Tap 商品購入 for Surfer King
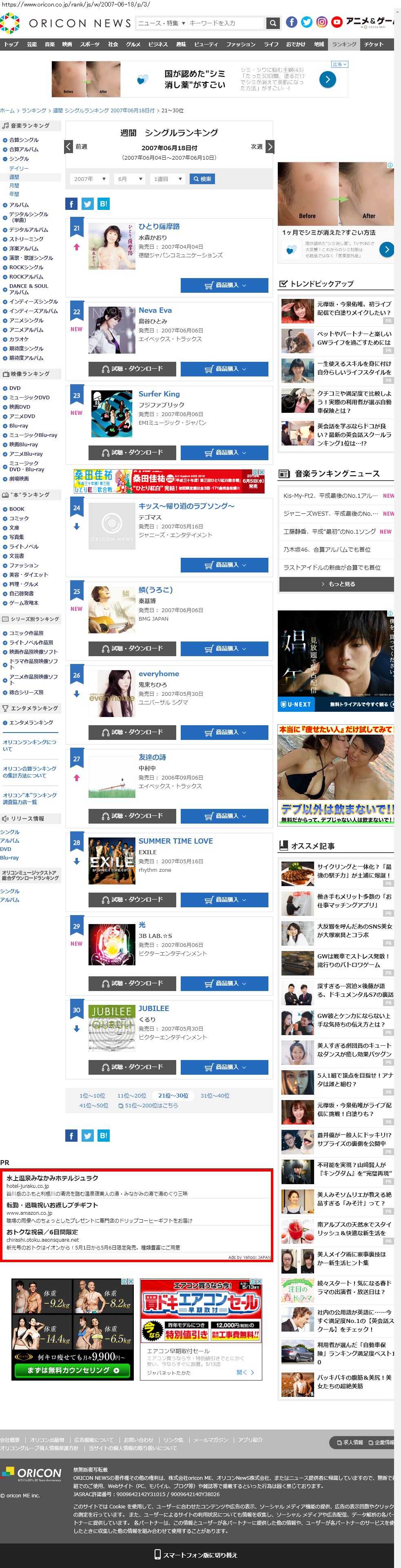Screen dimensions: 401x1568 224,453
